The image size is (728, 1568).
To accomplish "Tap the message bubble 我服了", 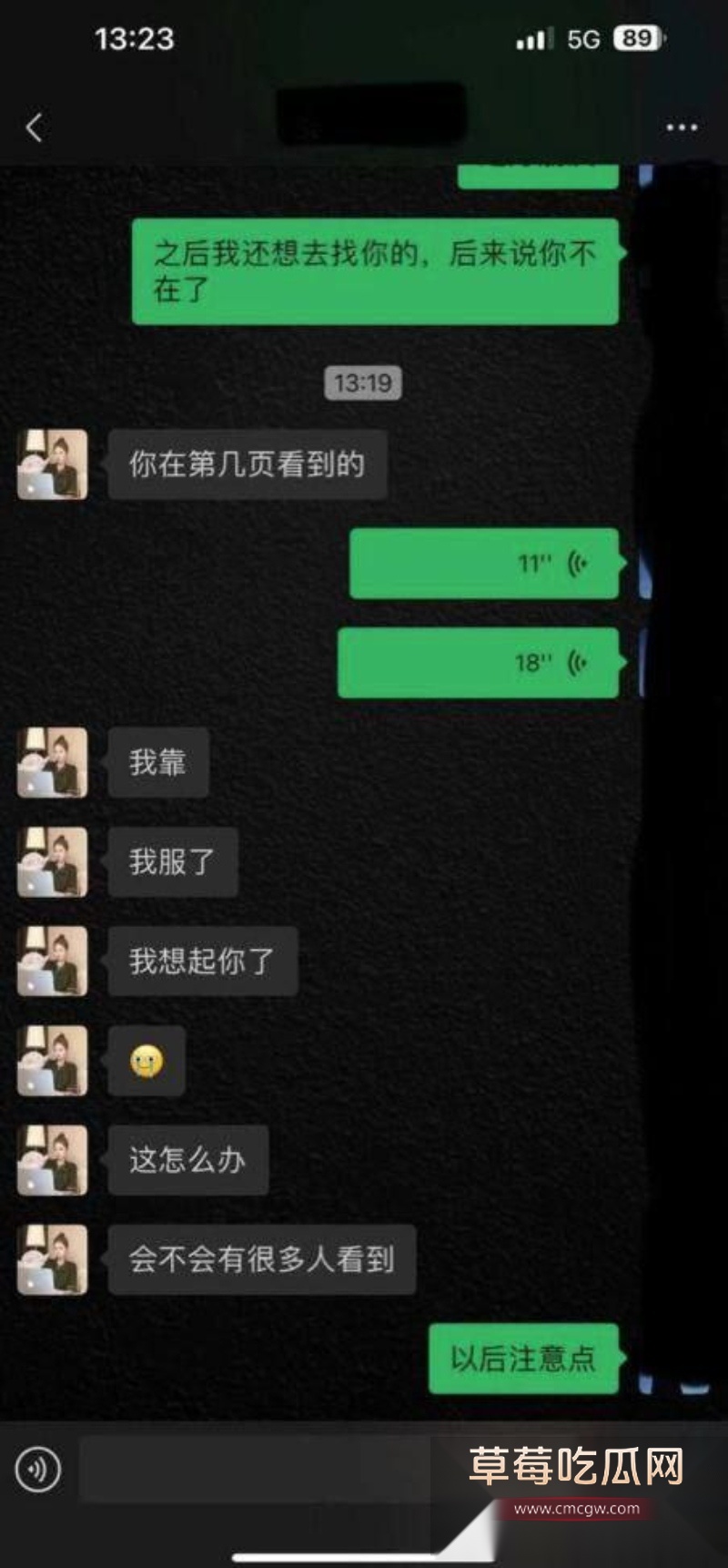I will tap(173, 861).
